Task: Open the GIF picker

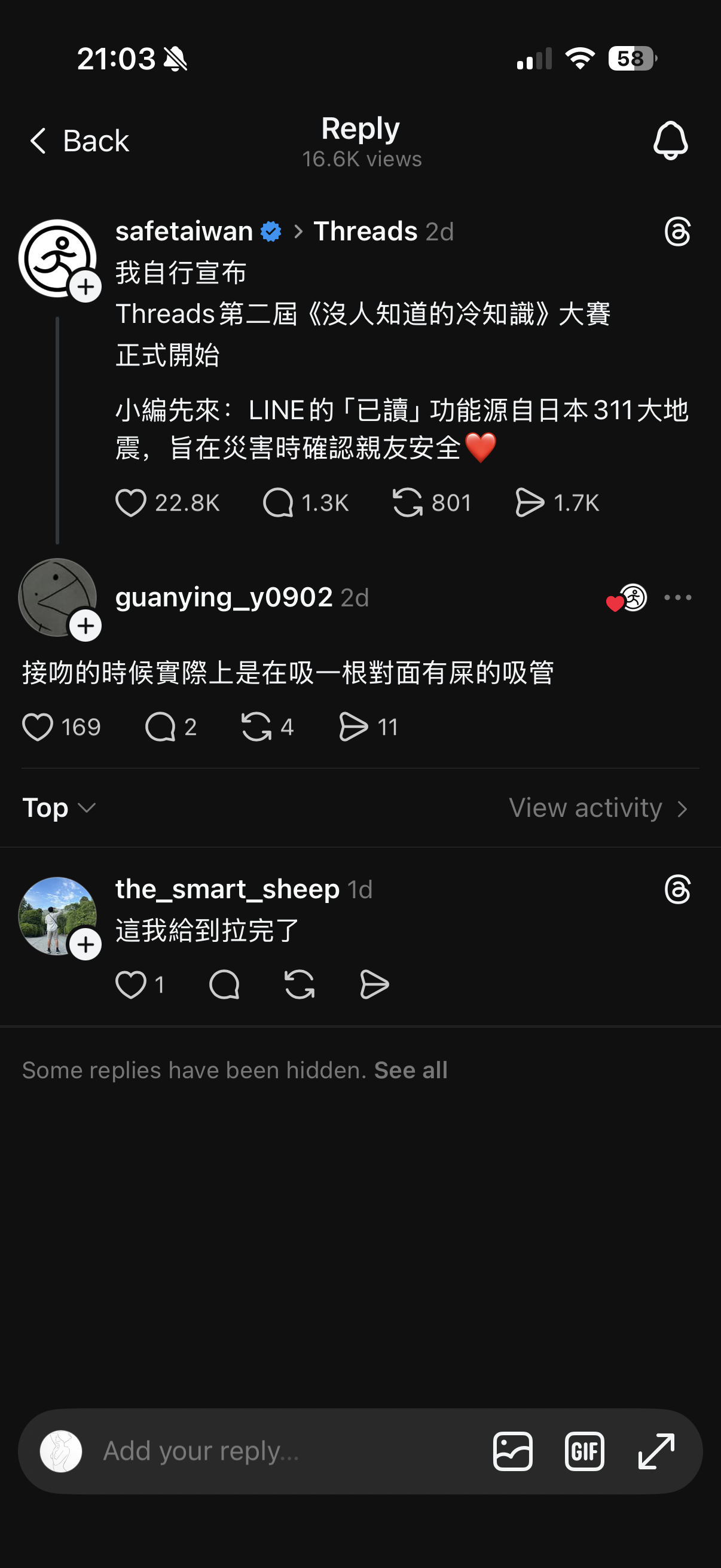Action: (x=584, y=1451)
